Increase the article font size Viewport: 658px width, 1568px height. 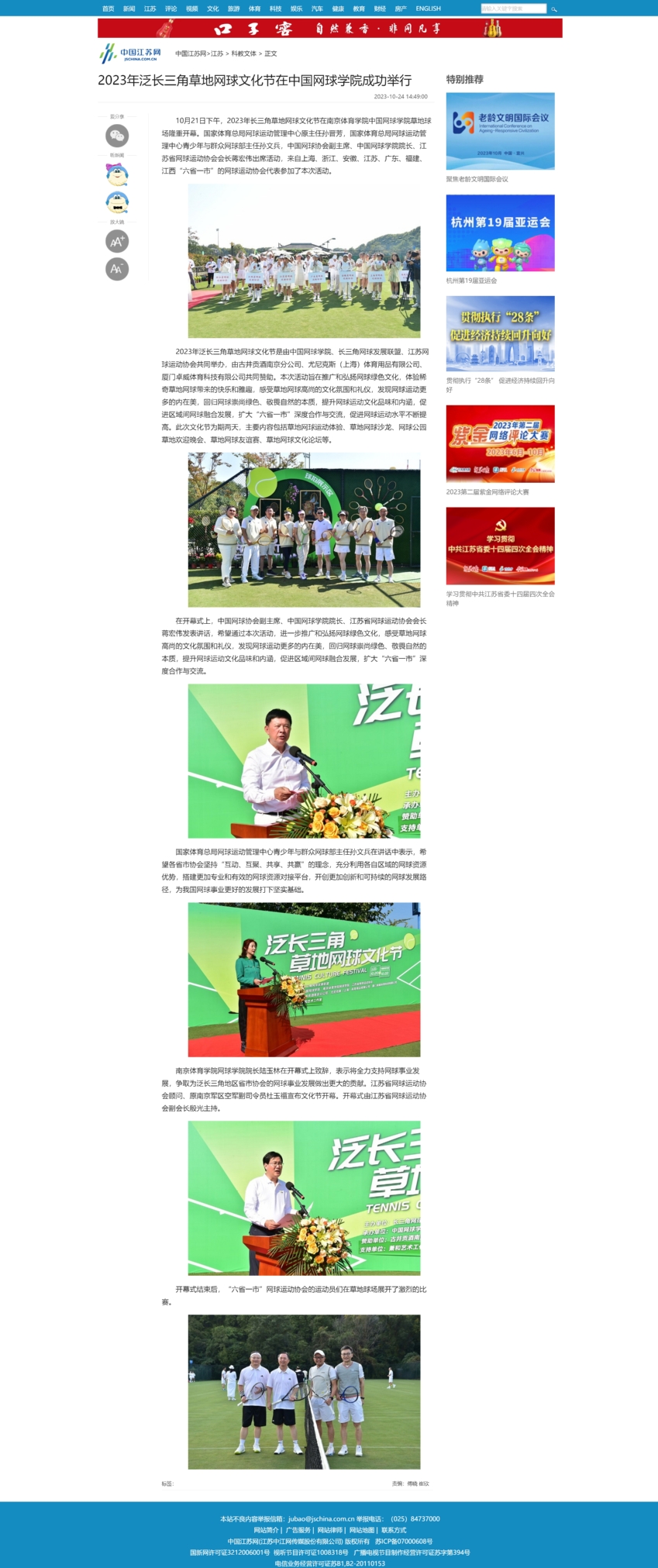117,241
